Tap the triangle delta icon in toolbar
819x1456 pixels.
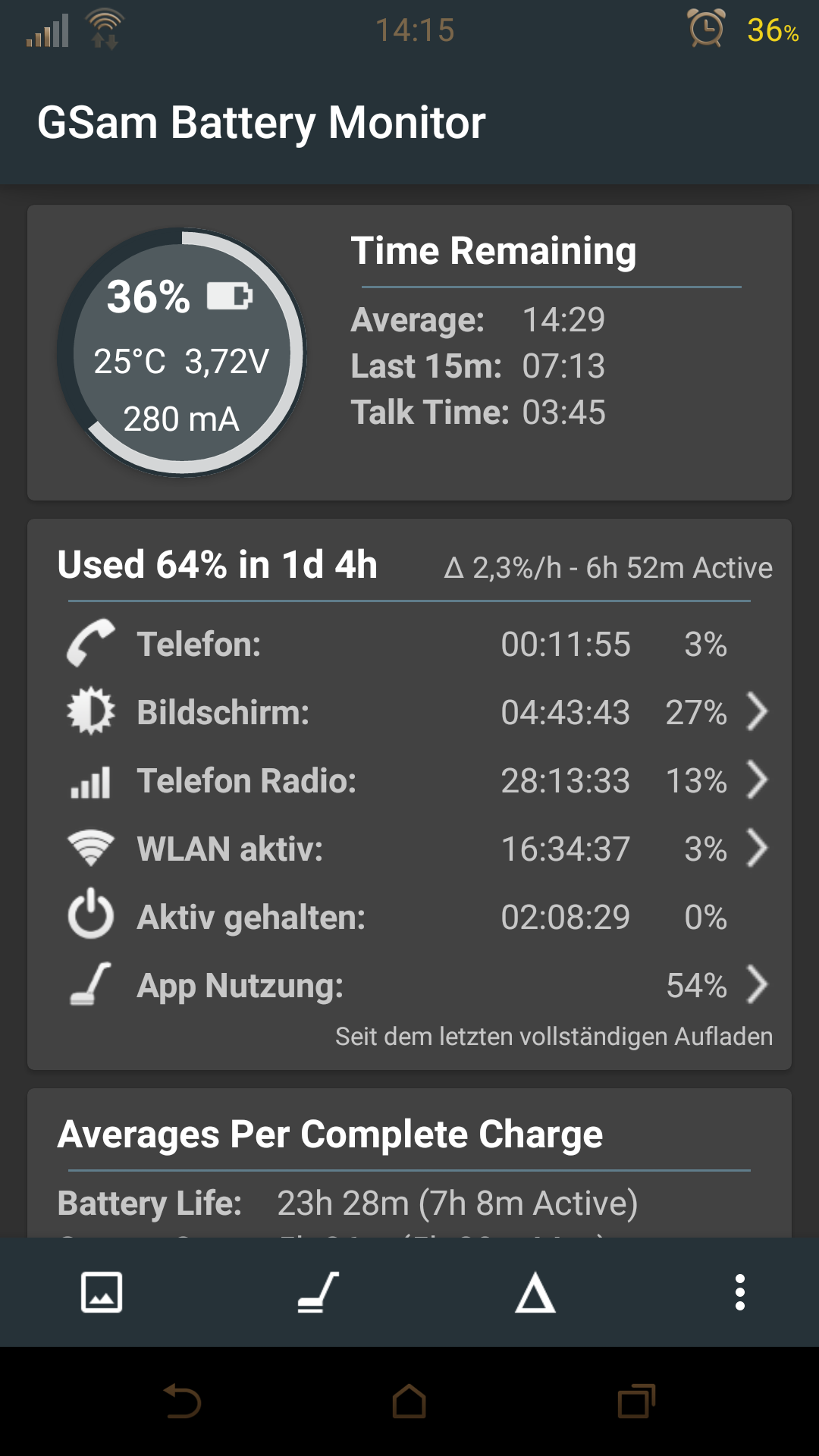click(535, 1292)
